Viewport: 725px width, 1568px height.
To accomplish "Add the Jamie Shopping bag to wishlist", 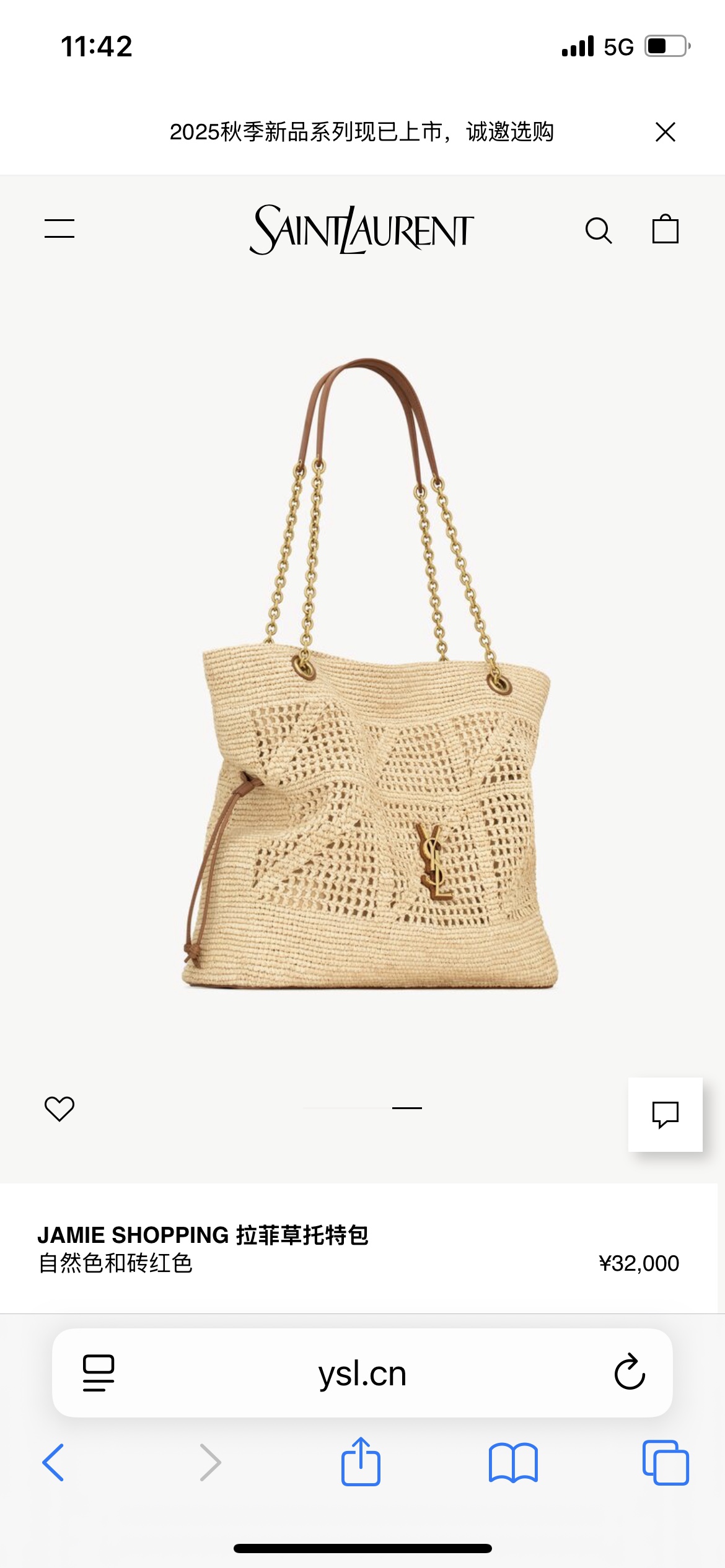I will 59,1108.
